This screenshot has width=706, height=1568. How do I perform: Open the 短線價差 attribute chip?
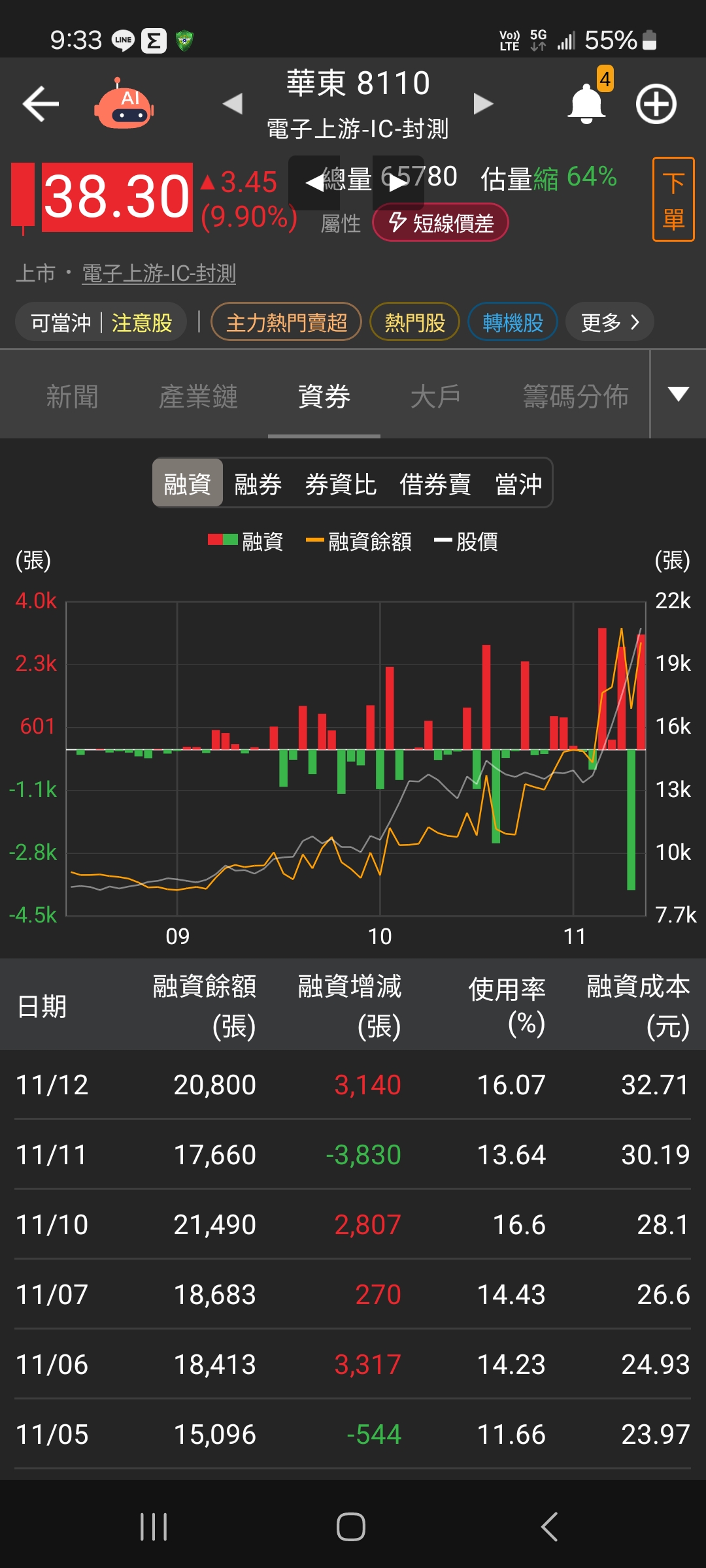point(441,223)
